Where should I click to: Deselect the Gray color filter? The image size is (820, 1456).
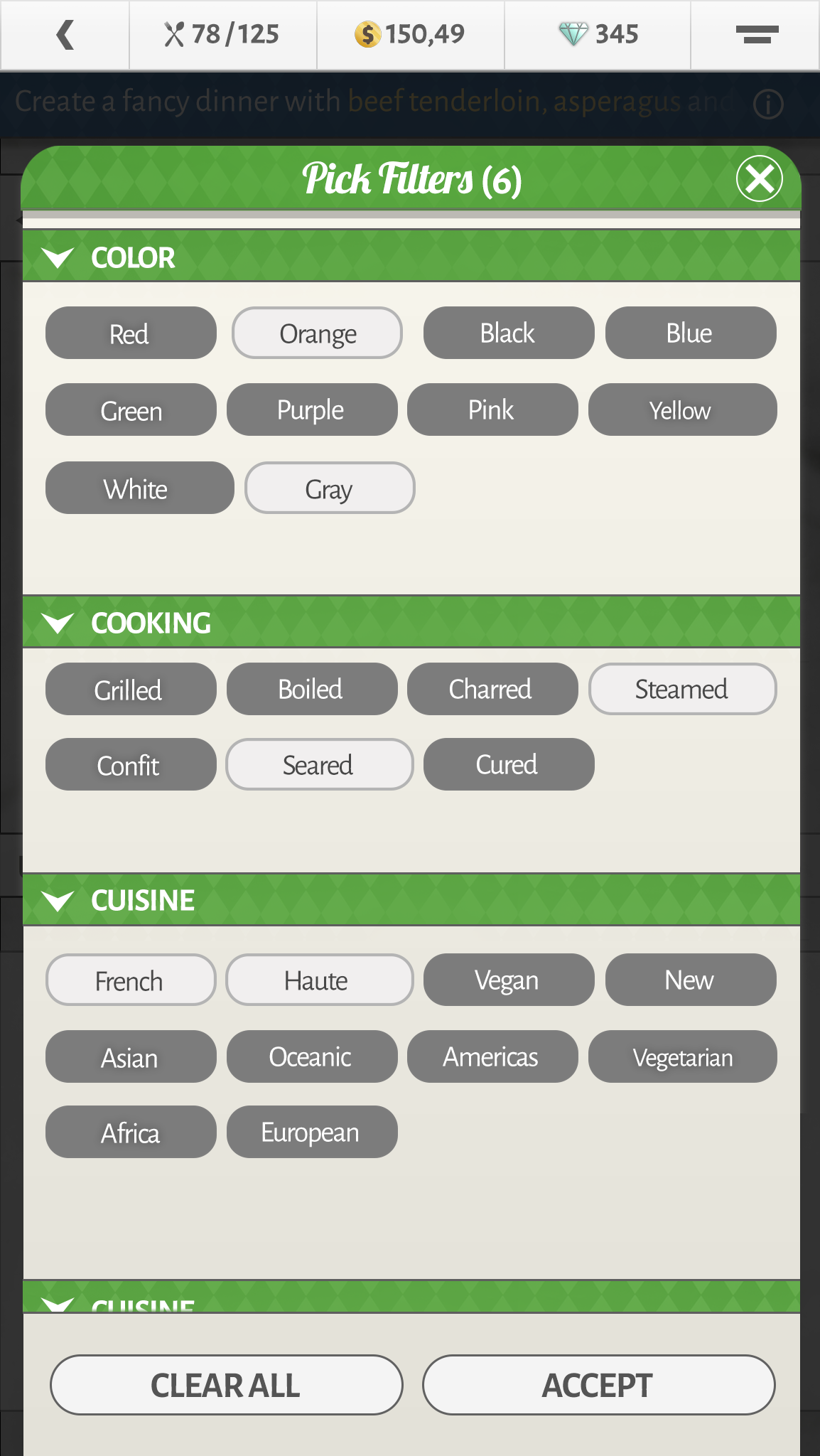point(330,488)
